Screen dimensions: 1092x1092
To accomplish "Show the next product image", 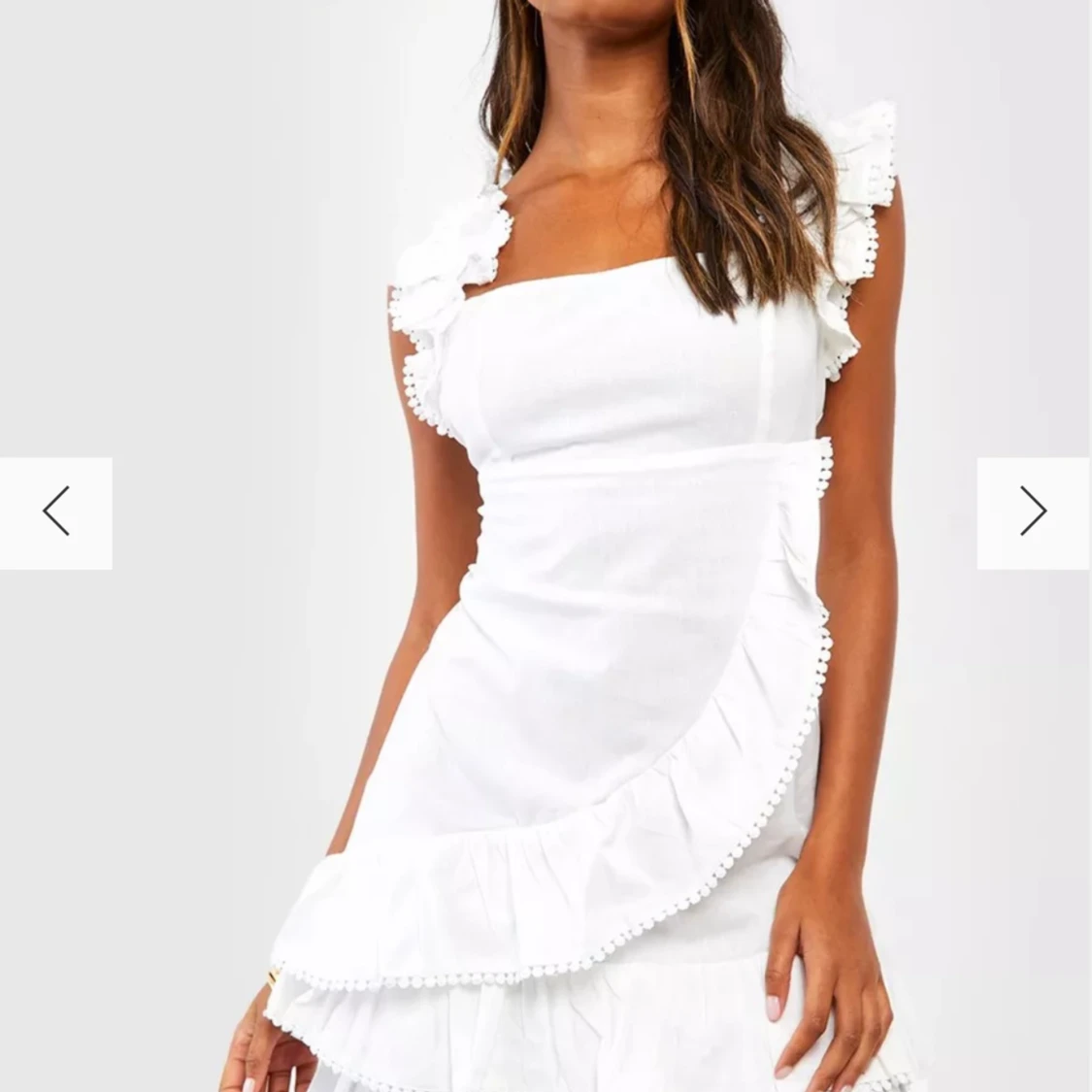I will coord(1034,513).
